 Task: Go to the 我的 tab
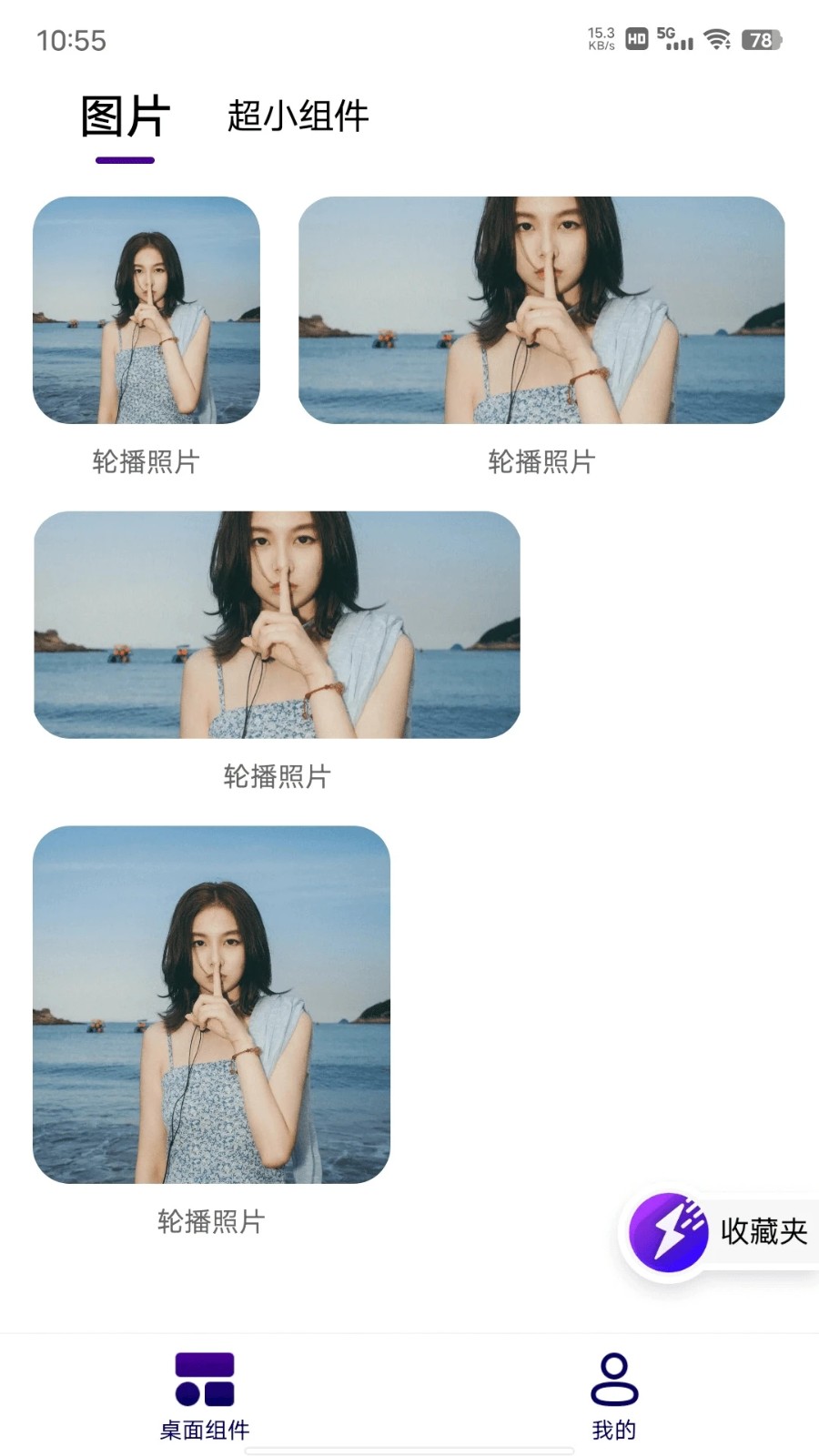(x=614, y=1396)
